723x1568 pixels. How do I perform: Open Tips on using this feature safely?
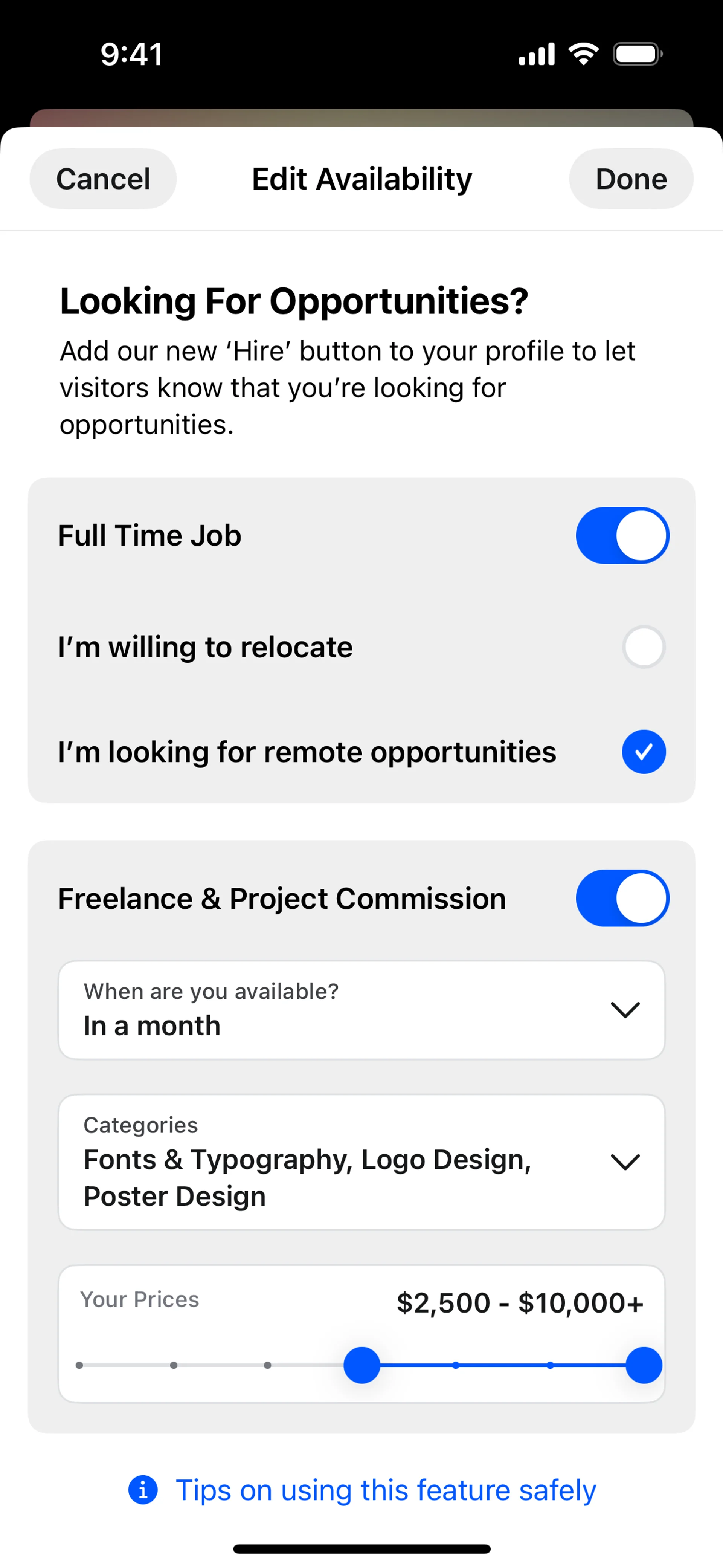pyautogui.click(x=385, y=1490)
